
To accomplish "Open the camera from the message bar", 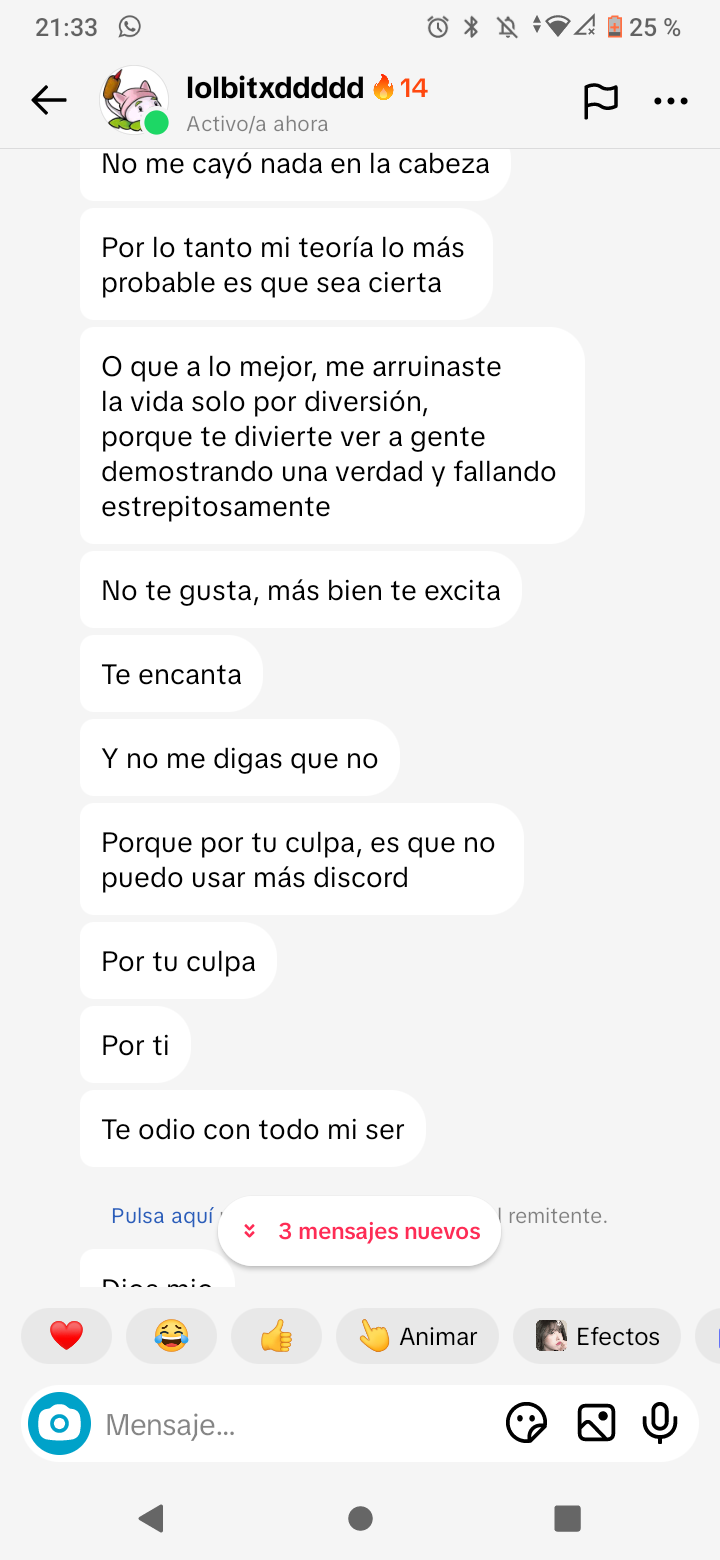I will coord(59,1423).
